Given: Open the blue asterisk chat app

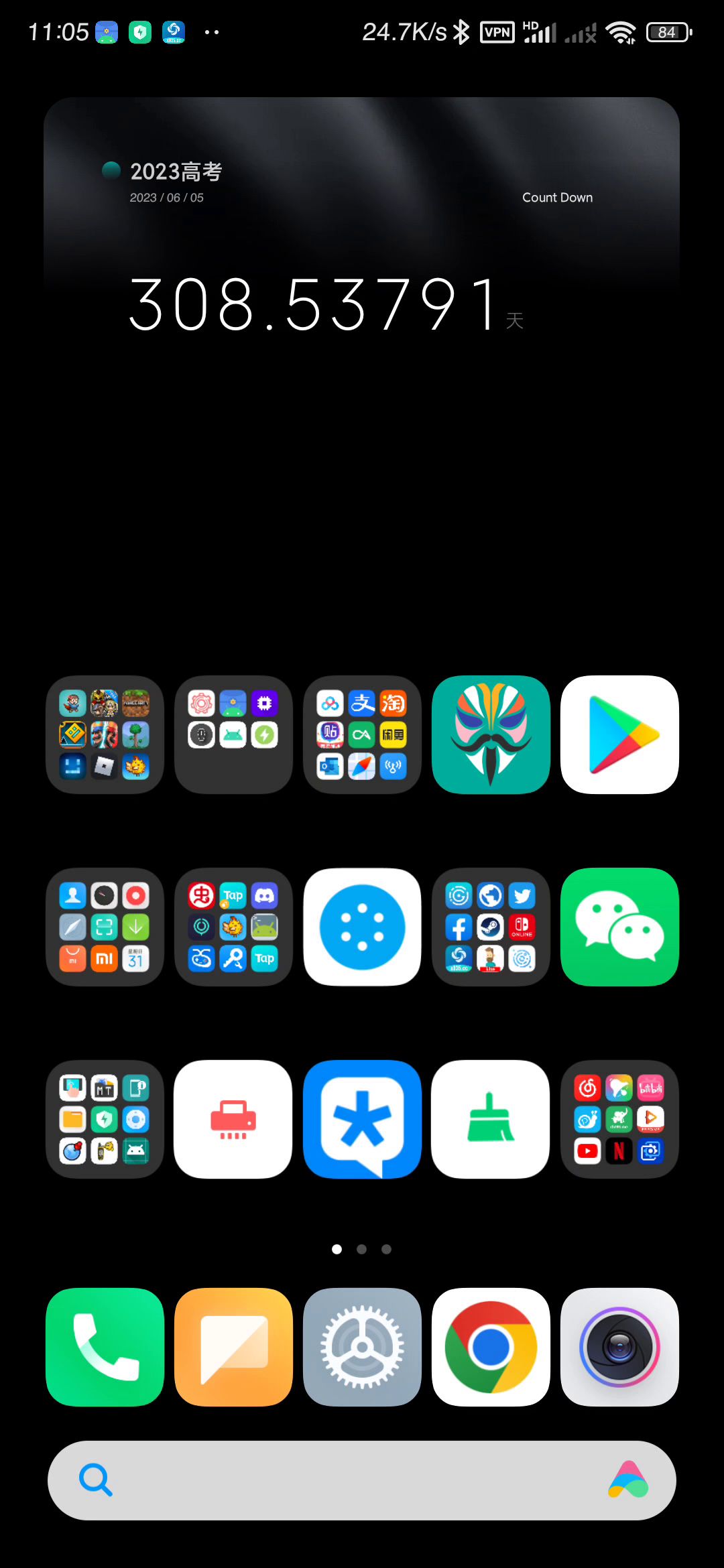Looking at the screenshot, I should pos(362,1119).
